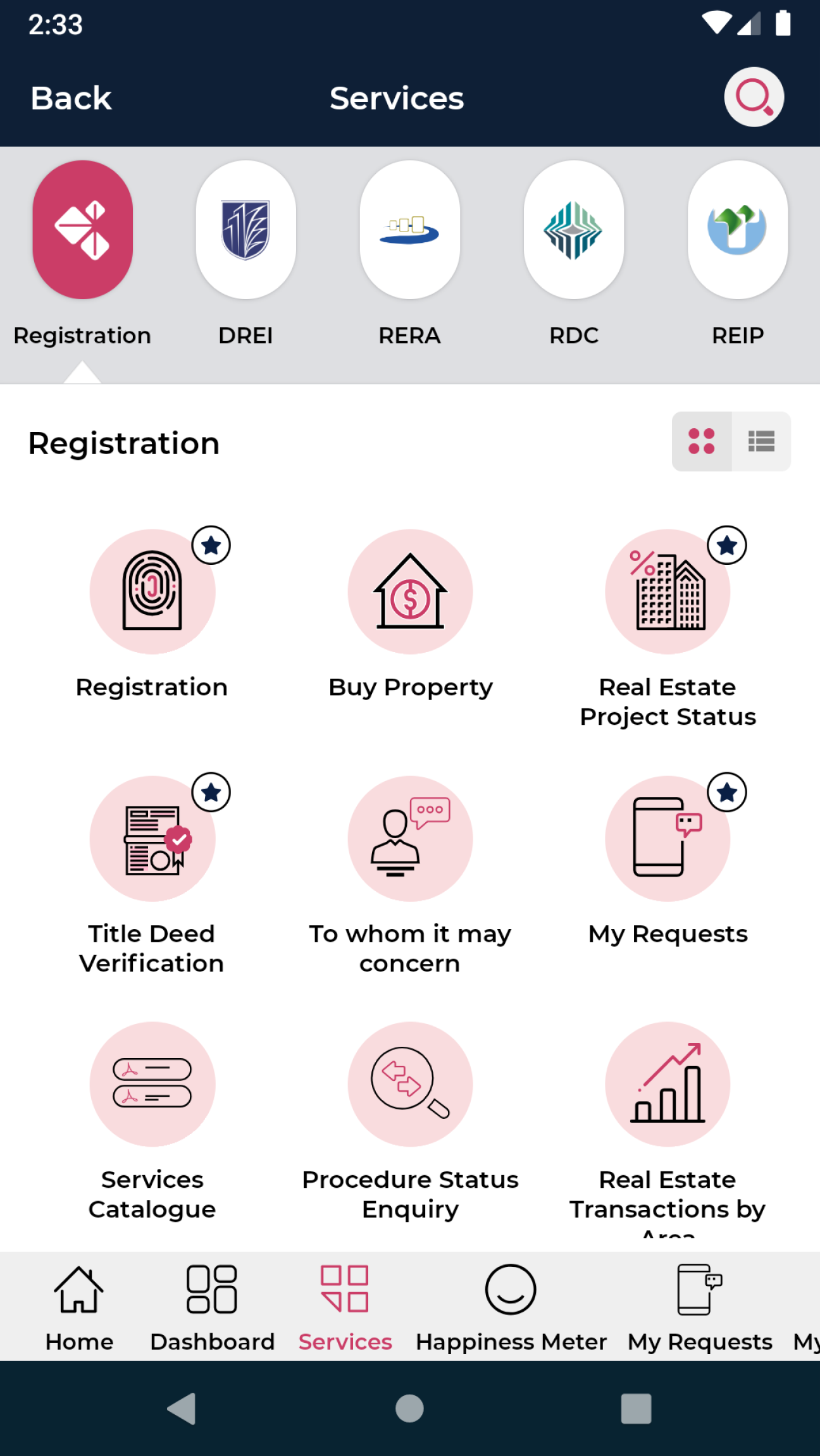820x1456 pixels.
Task: Select the Buy Property service icon
Action: [410, 591]
